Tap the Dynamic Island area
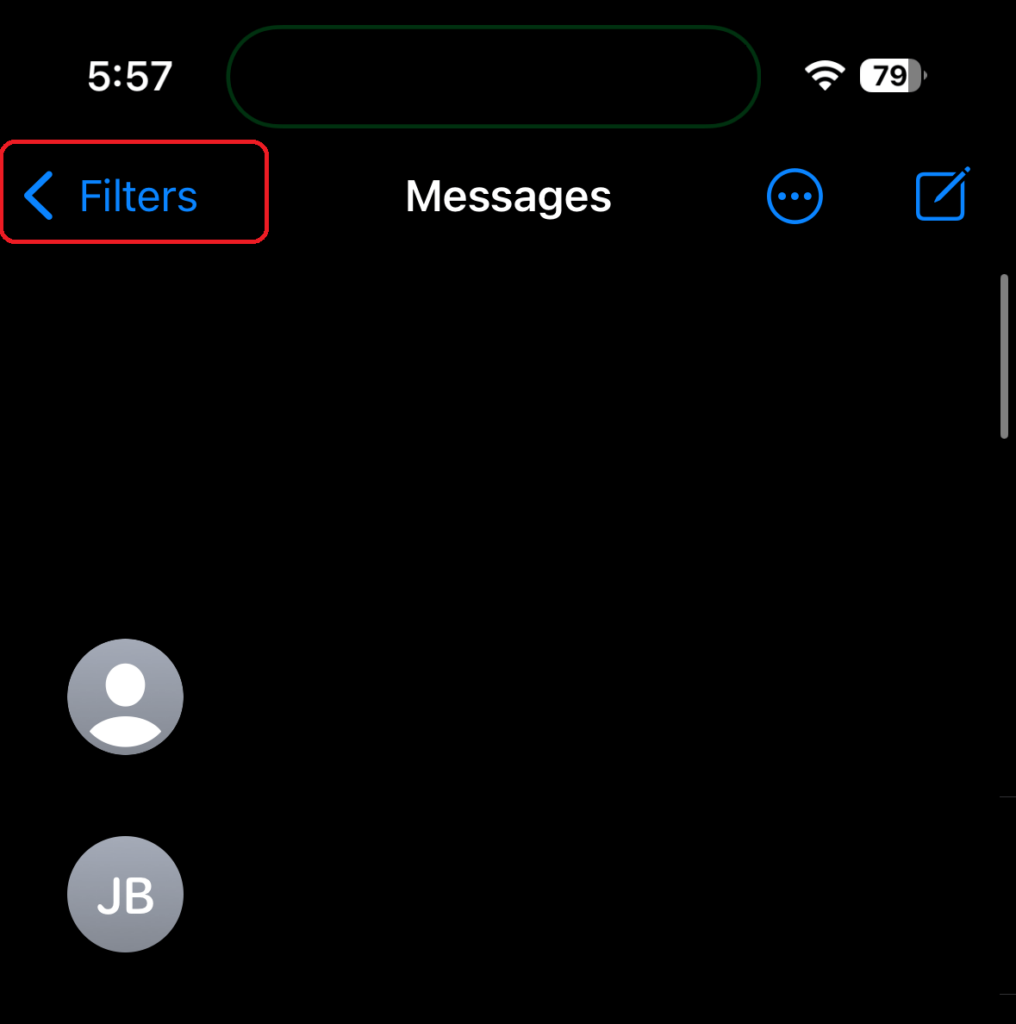Image resolution: width=1016 pixels, height=1024 pixels. pos(493,76)
